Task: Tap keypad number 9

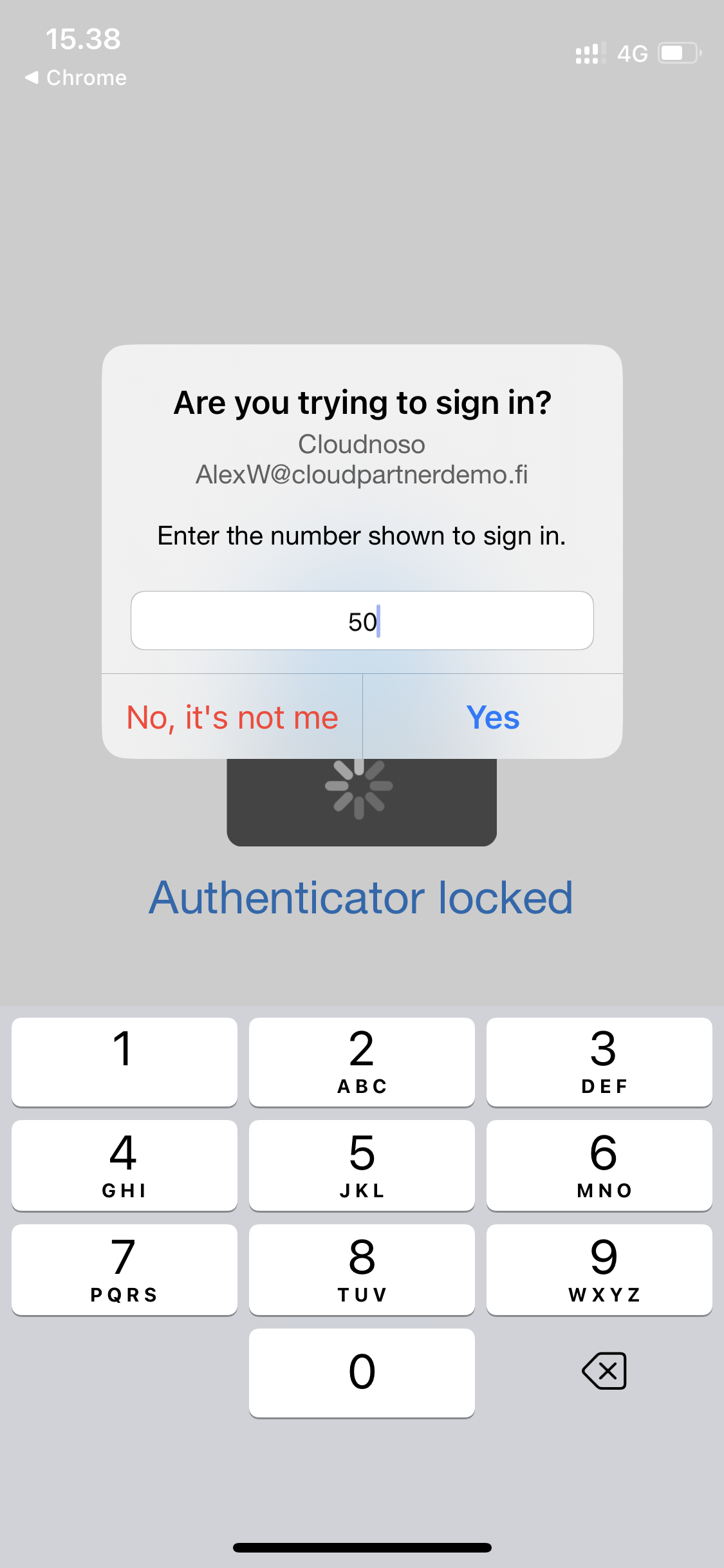Action: coord(599,1269)
